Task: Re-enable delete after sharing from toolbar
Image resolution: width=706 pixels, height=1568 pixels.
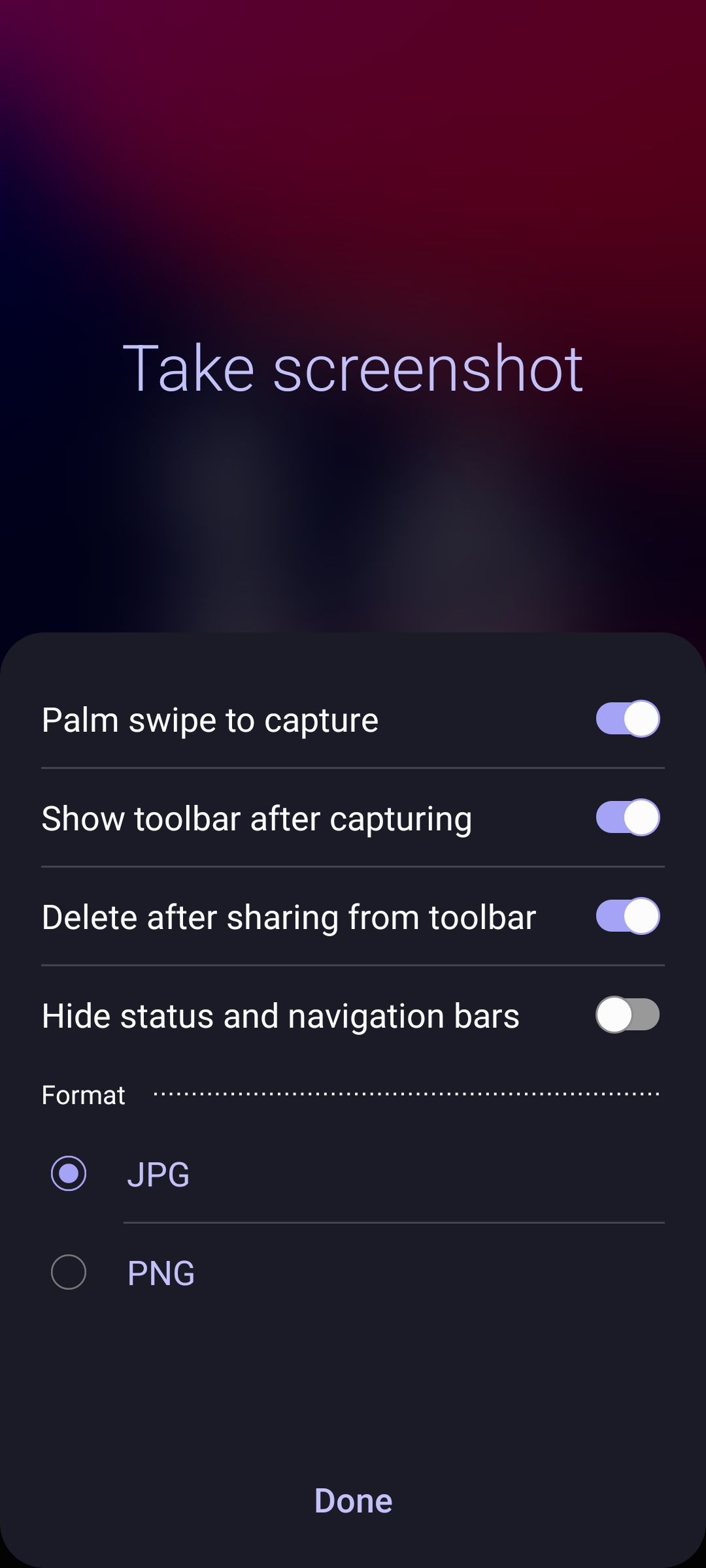Action: [626, 916]
